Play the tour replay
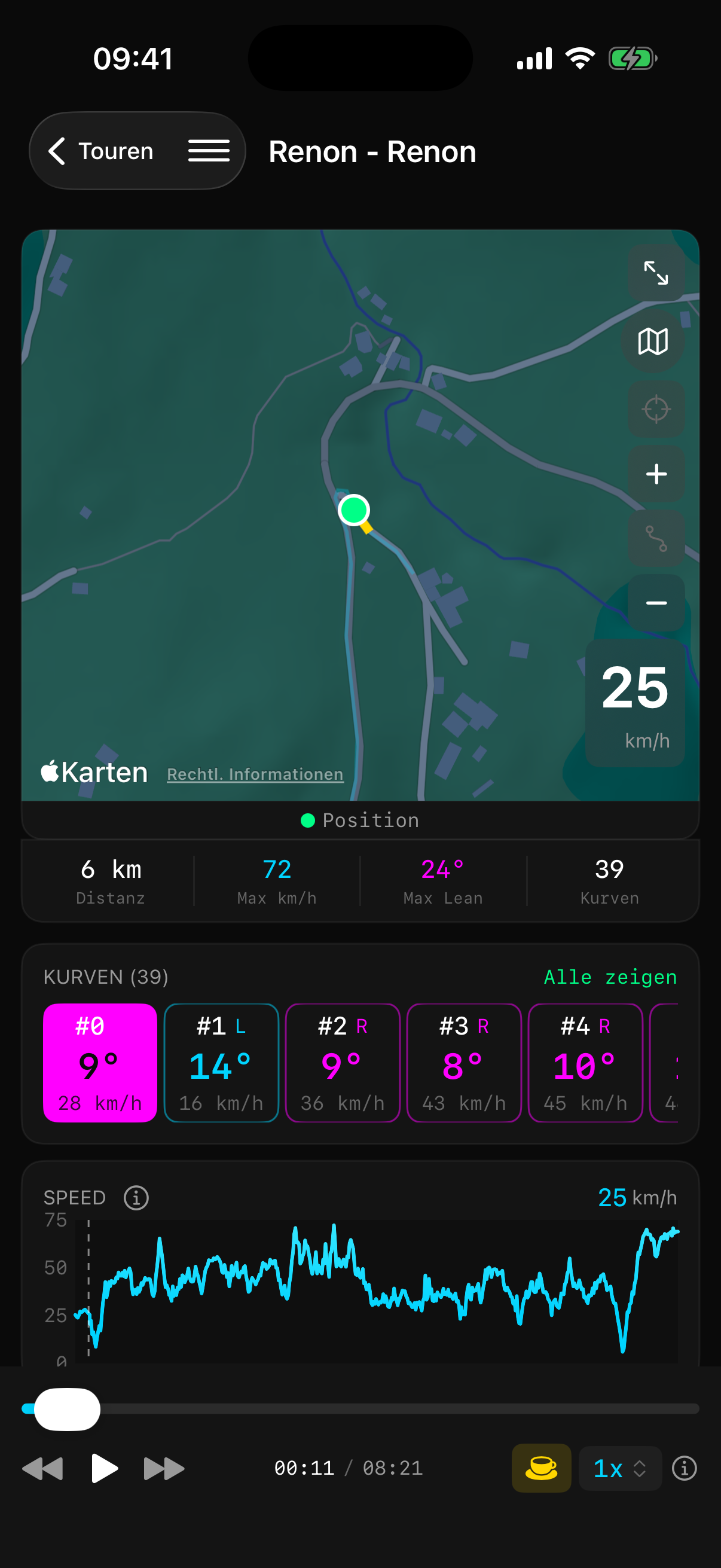This screenshot has width=721, height=1568. [x=103, y=1468]
